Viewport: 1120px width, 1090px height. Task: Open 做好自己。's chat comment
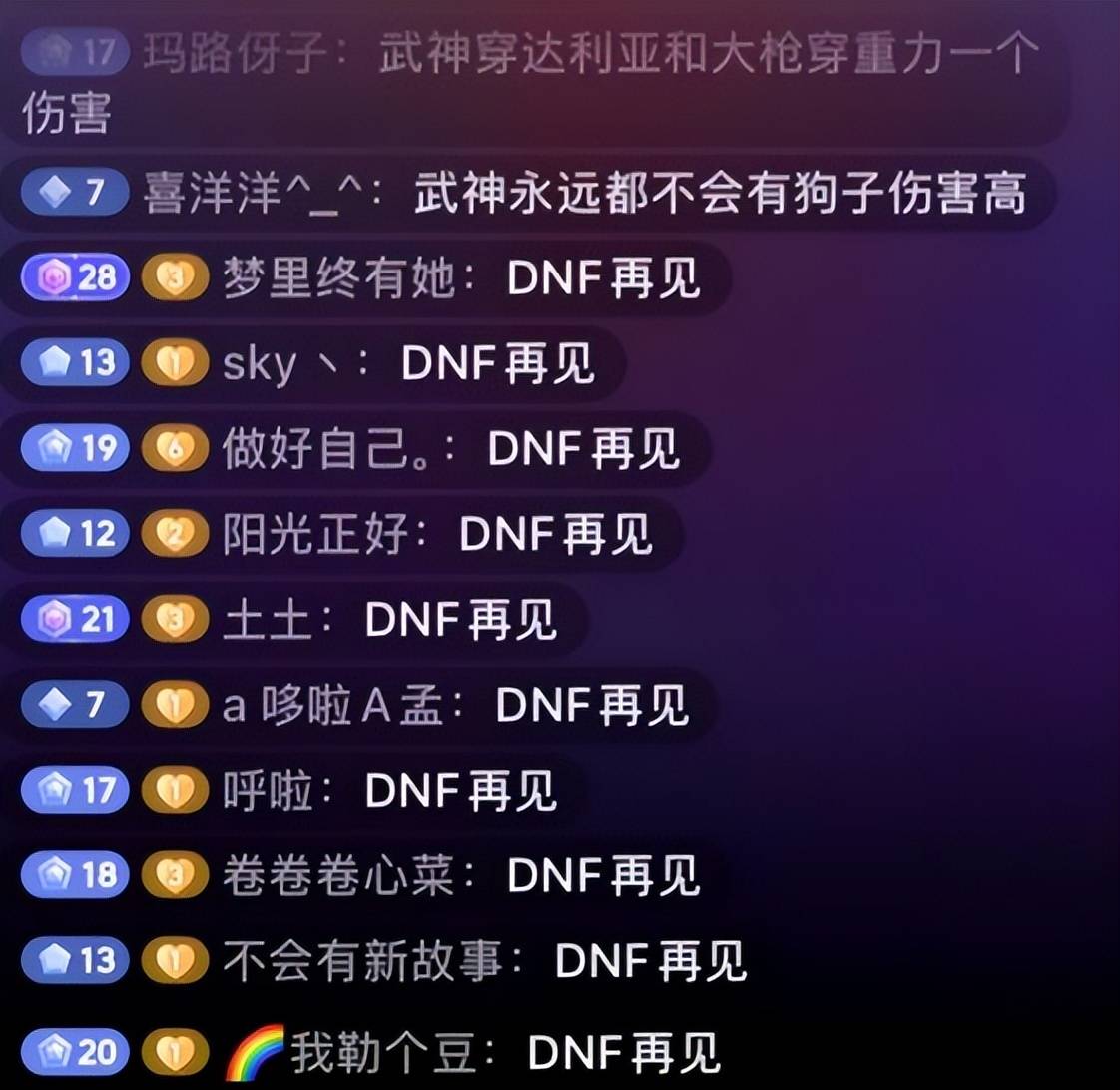(583, 449)
